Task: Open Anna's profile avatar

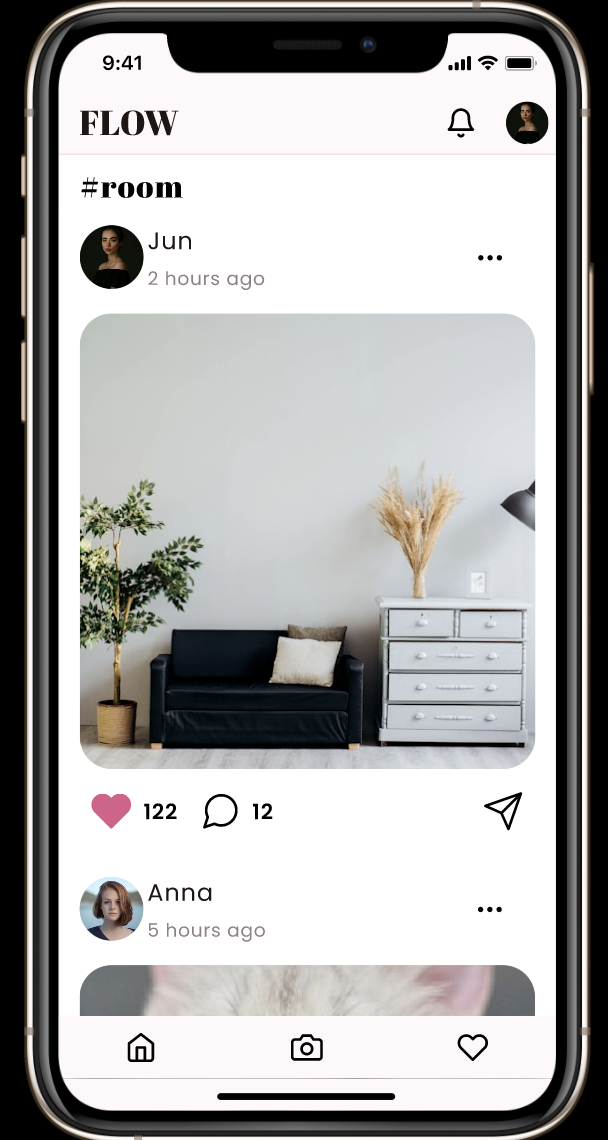Action: click(x=111, y=909)
